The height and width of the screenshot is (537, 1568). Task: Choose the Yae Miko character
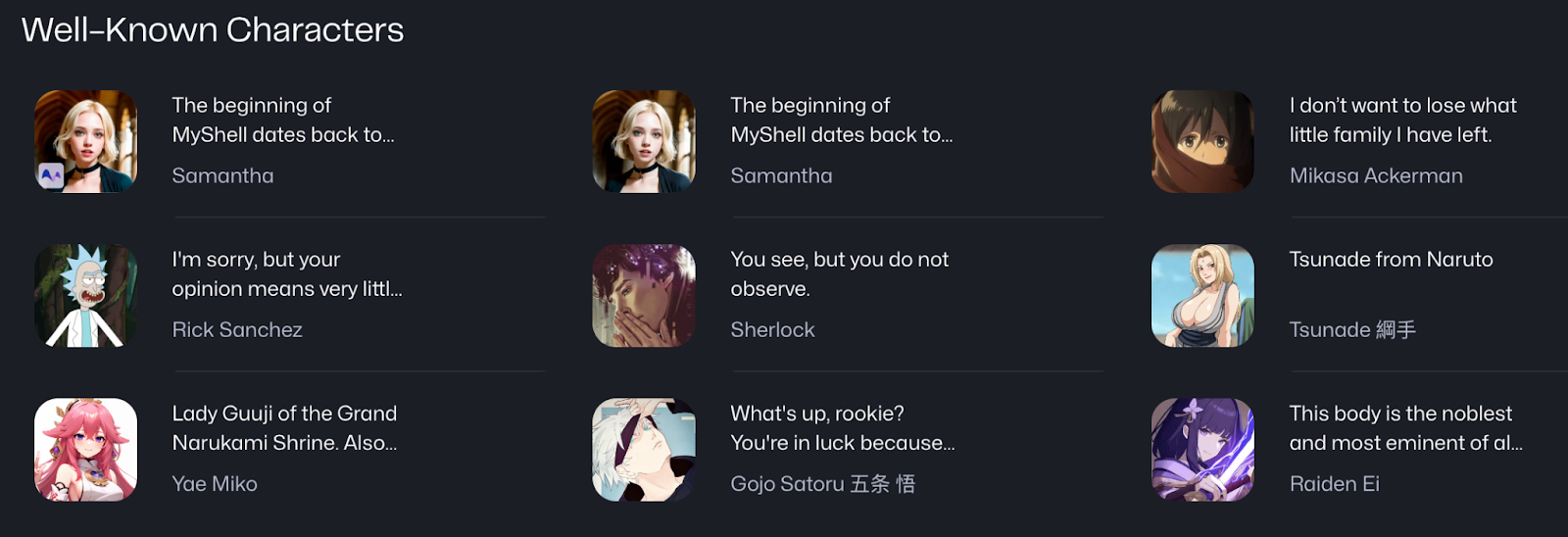86,449
